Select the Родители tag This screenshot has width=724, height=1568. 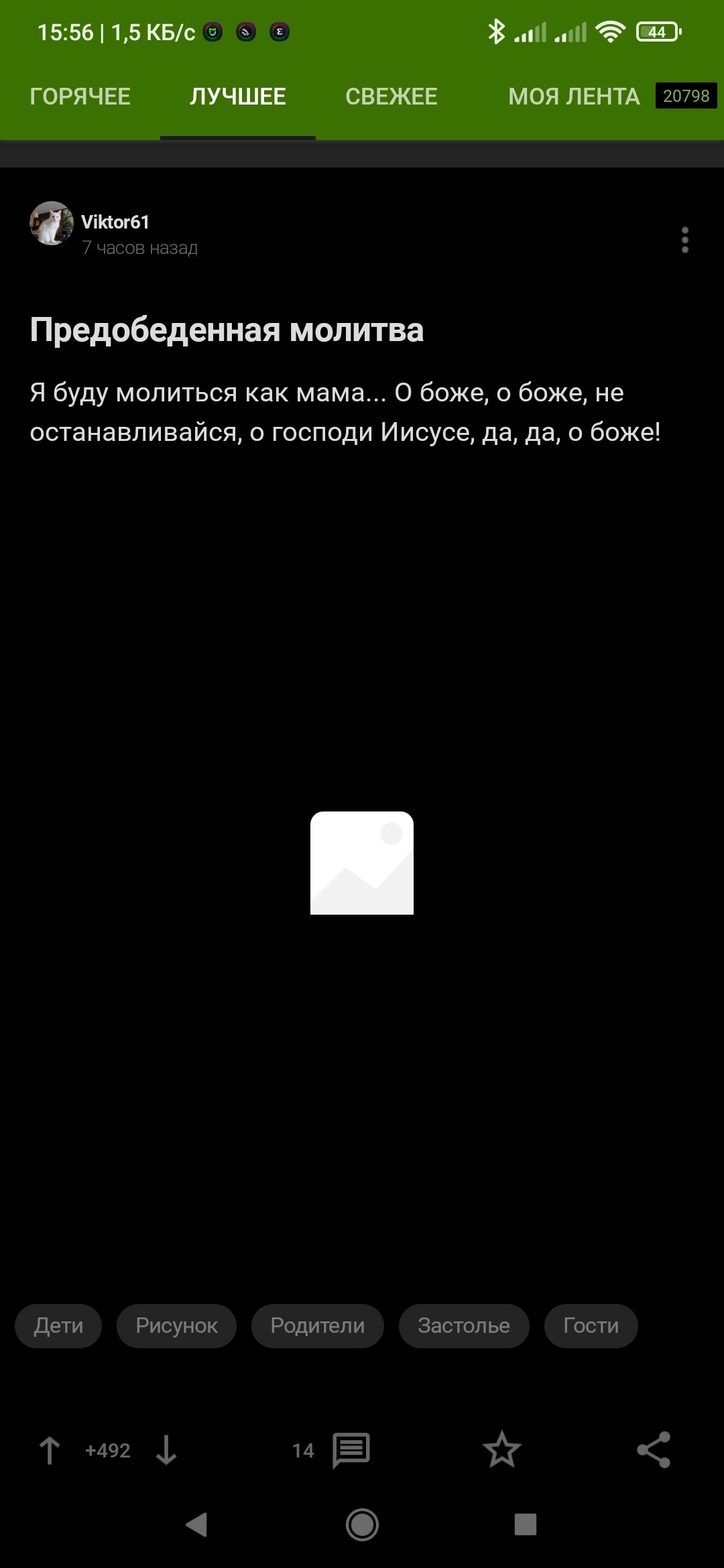click(317, 1325)
